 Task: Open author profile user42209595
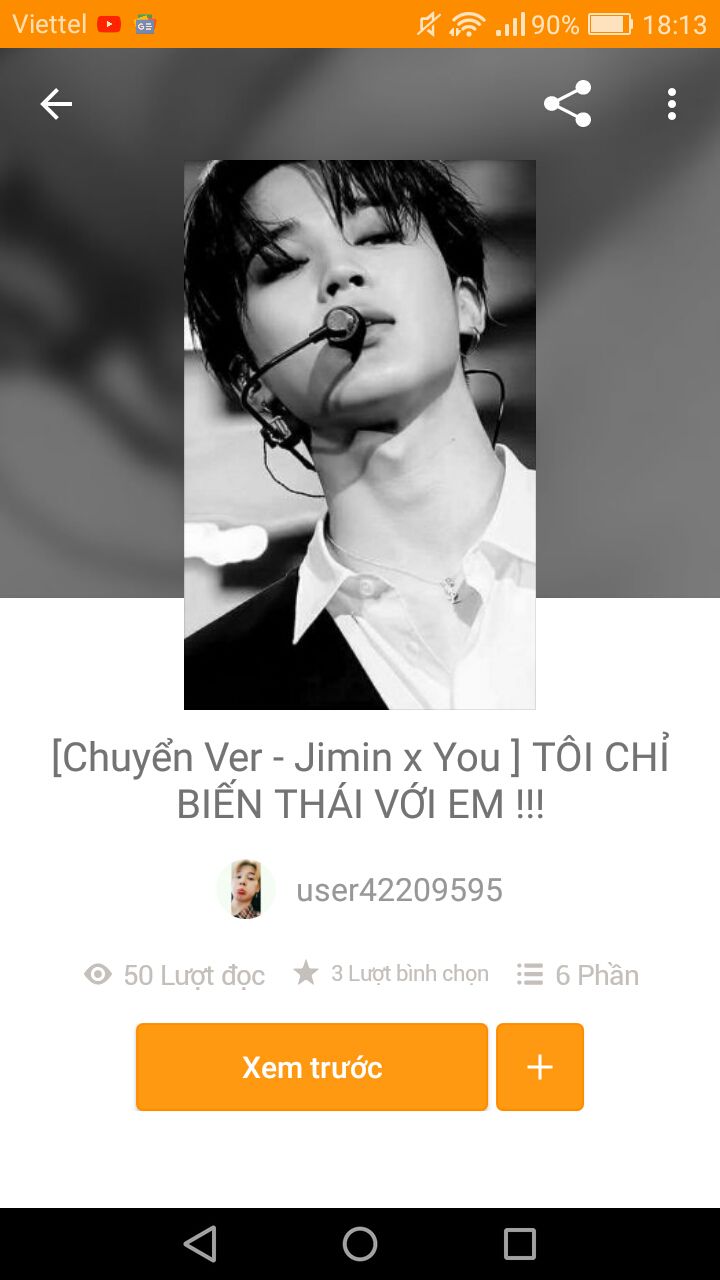pos(398,890)
